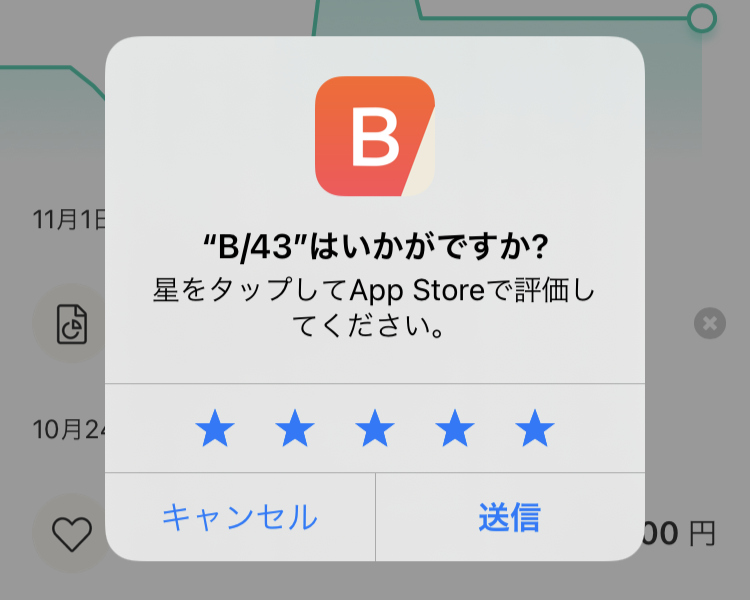Give a three-star rating
This screenshot has height=600, width=750.
[375, 429]
